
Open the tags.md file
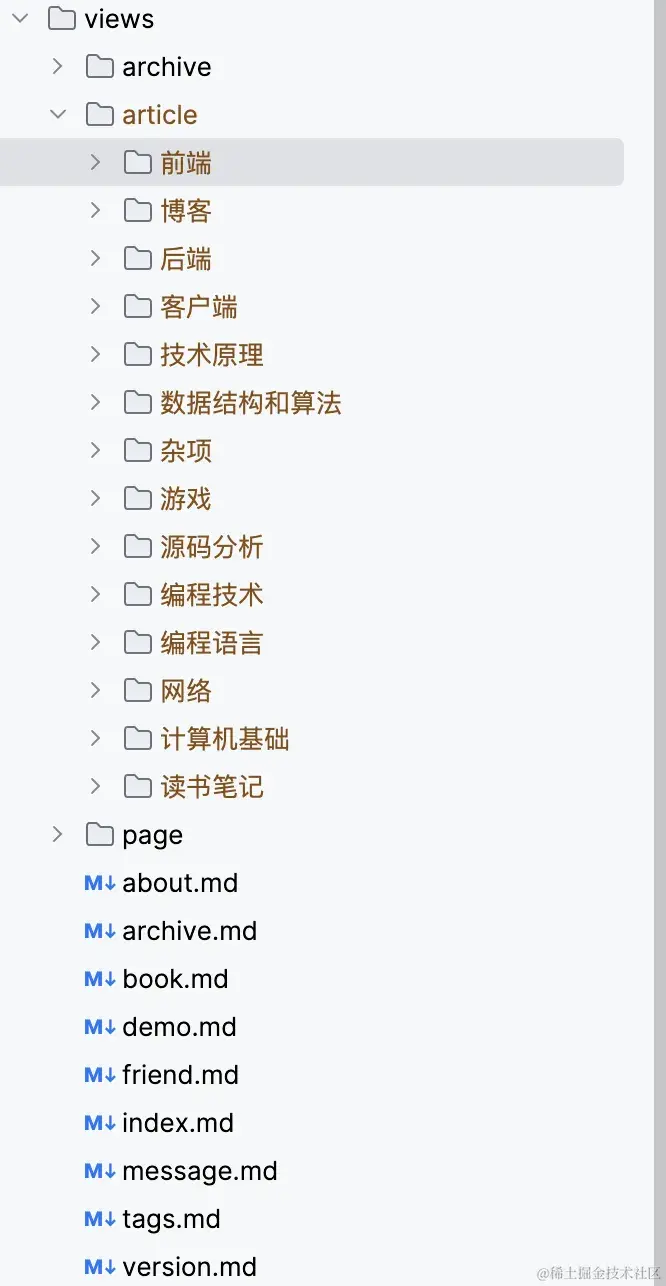[x=171, y=1219]
